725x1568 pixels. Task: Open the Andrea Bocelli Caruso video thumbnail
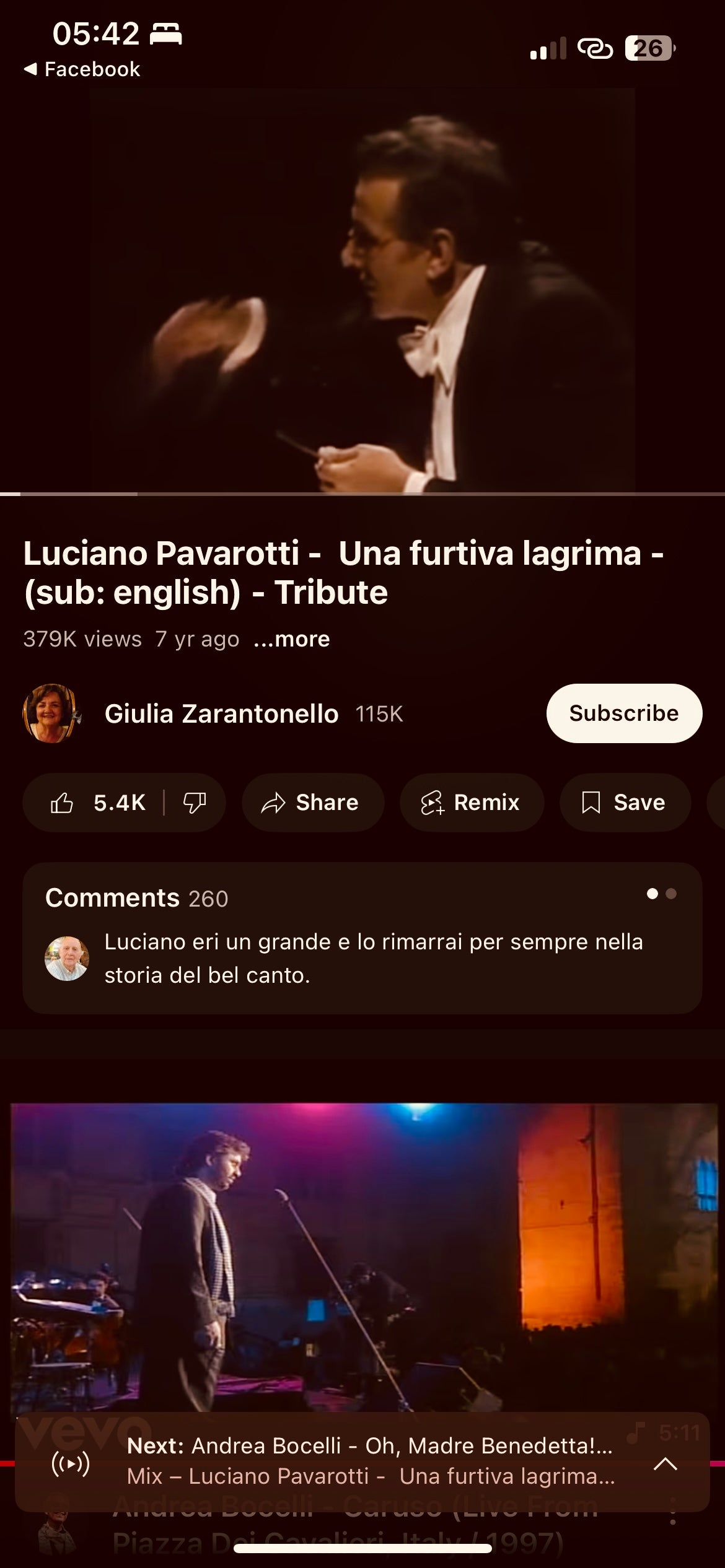point(362,1251)
